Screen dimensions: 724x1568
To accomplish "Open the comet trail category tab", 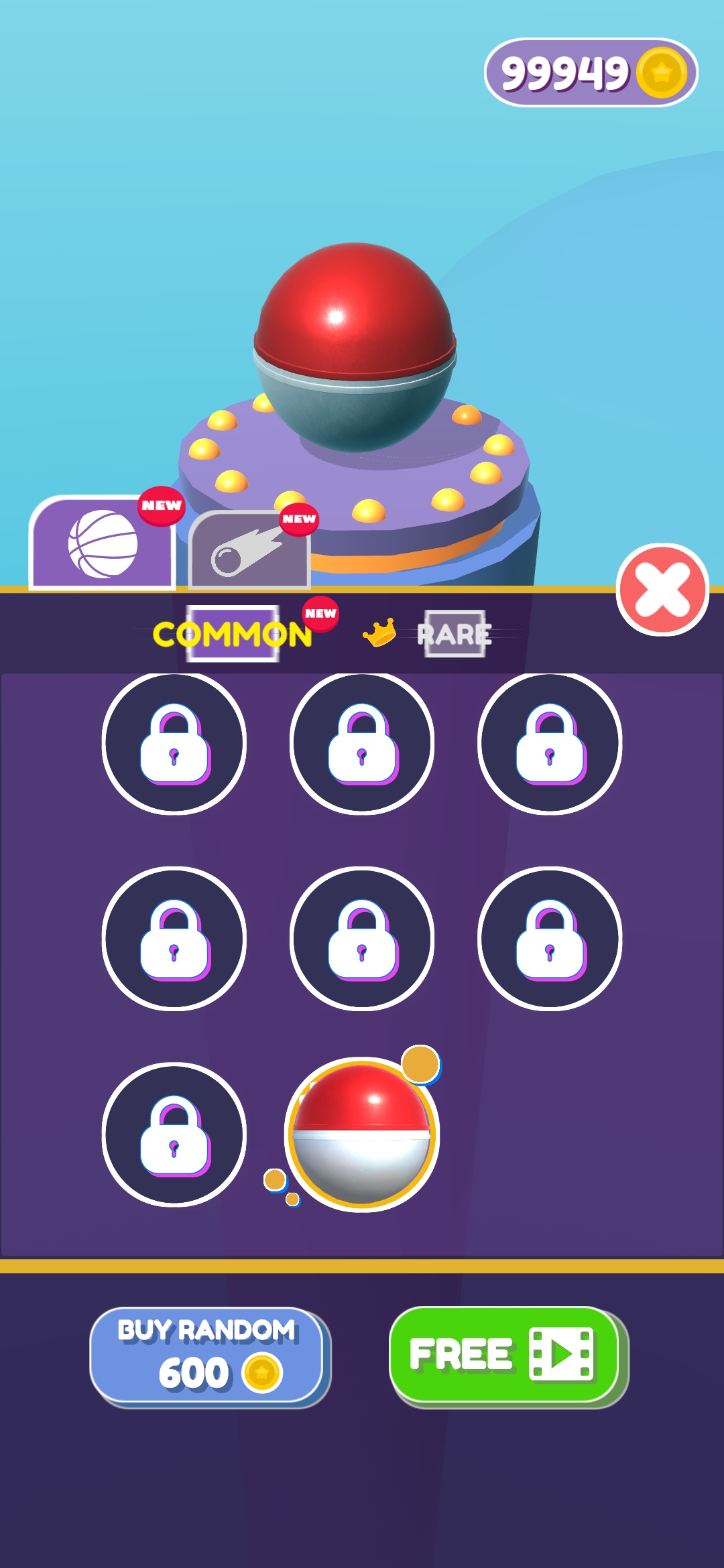I will pos(249,551).
